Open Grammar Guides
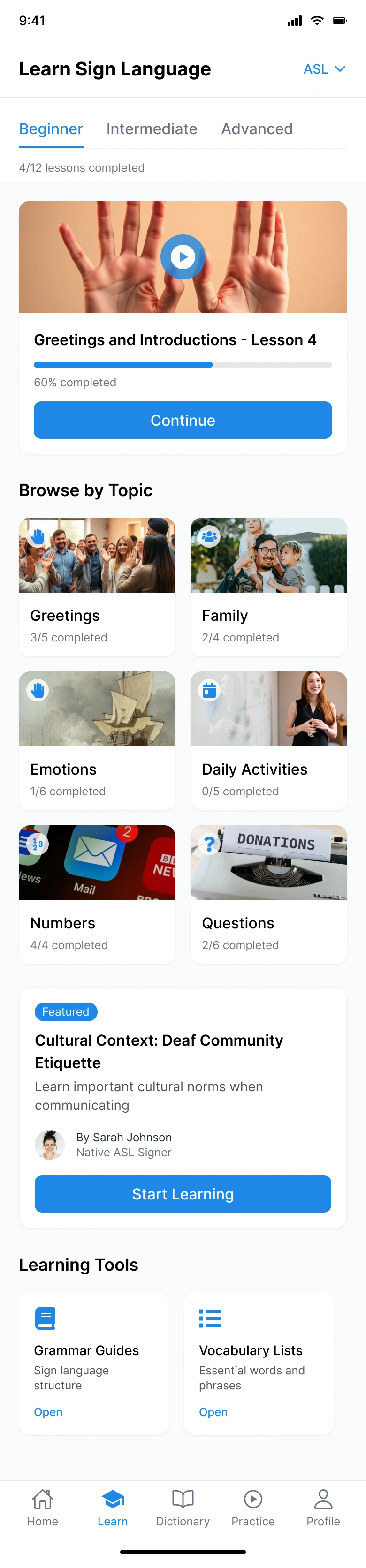366x1568 pixels. pyautogui.click(x=48, y=1412)
